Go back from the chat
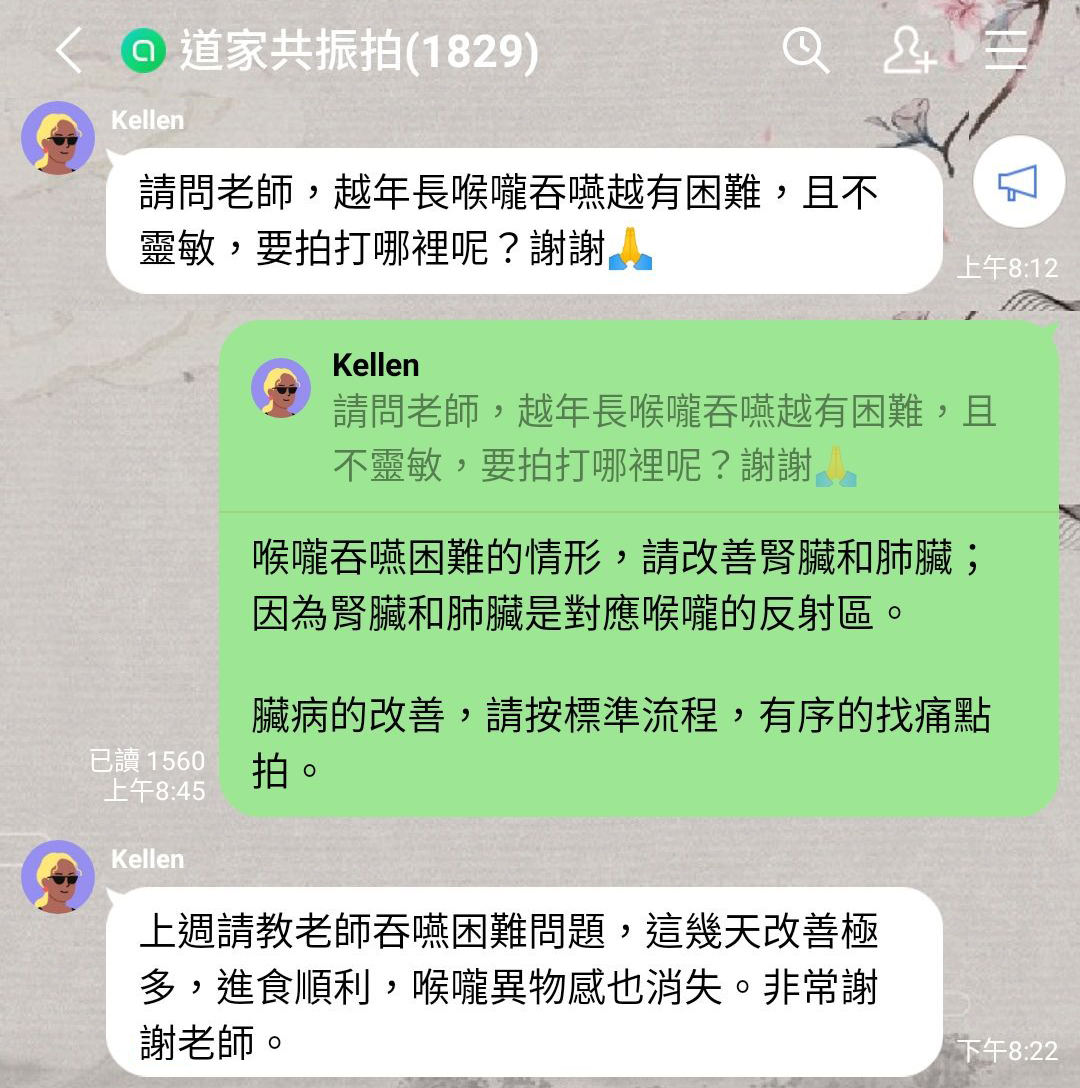Image resolution: width=1080 pixels, height=1088 pixels. point(68,49)
